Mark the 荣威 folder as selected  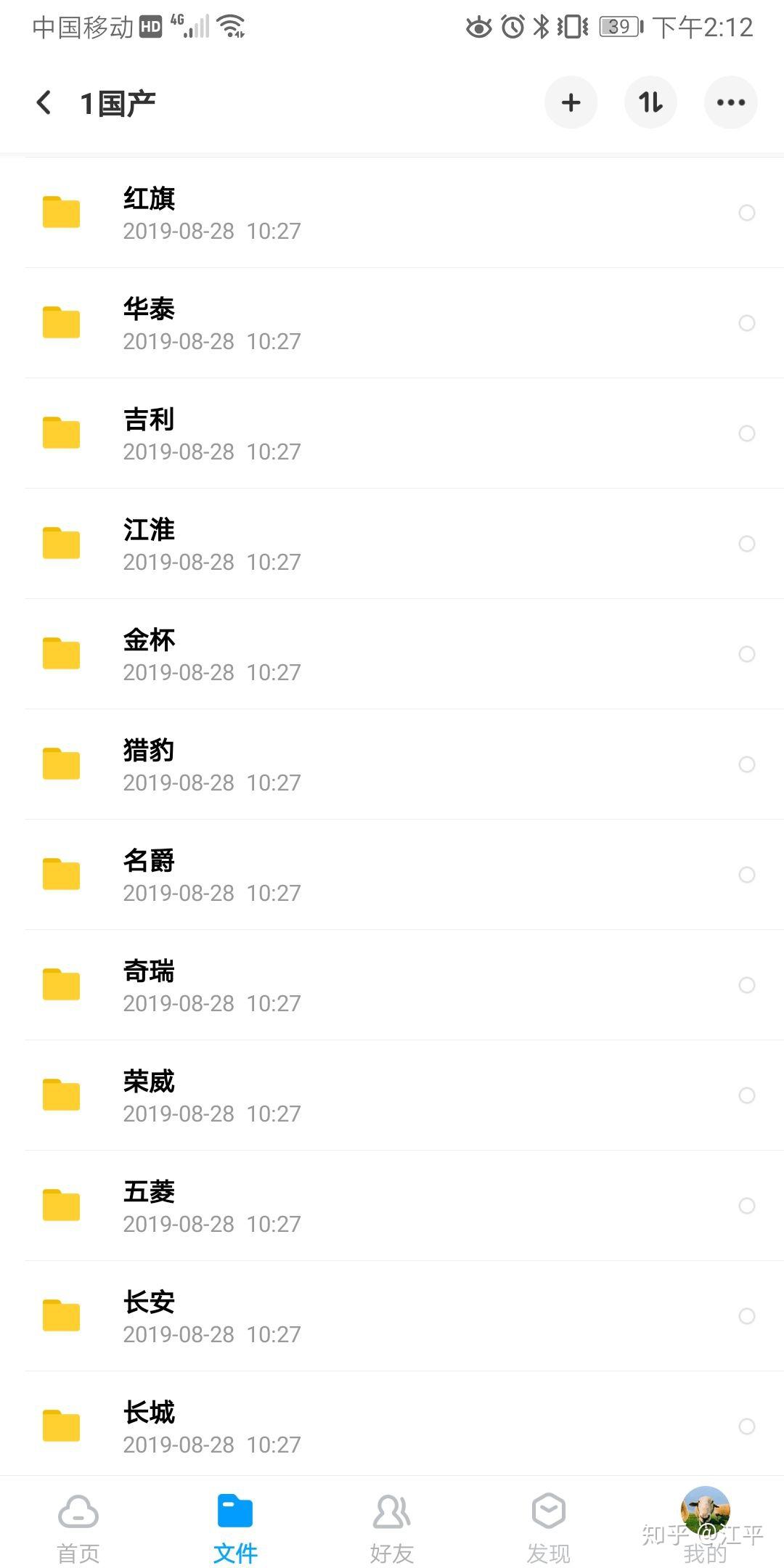[x=747, y=1095]
